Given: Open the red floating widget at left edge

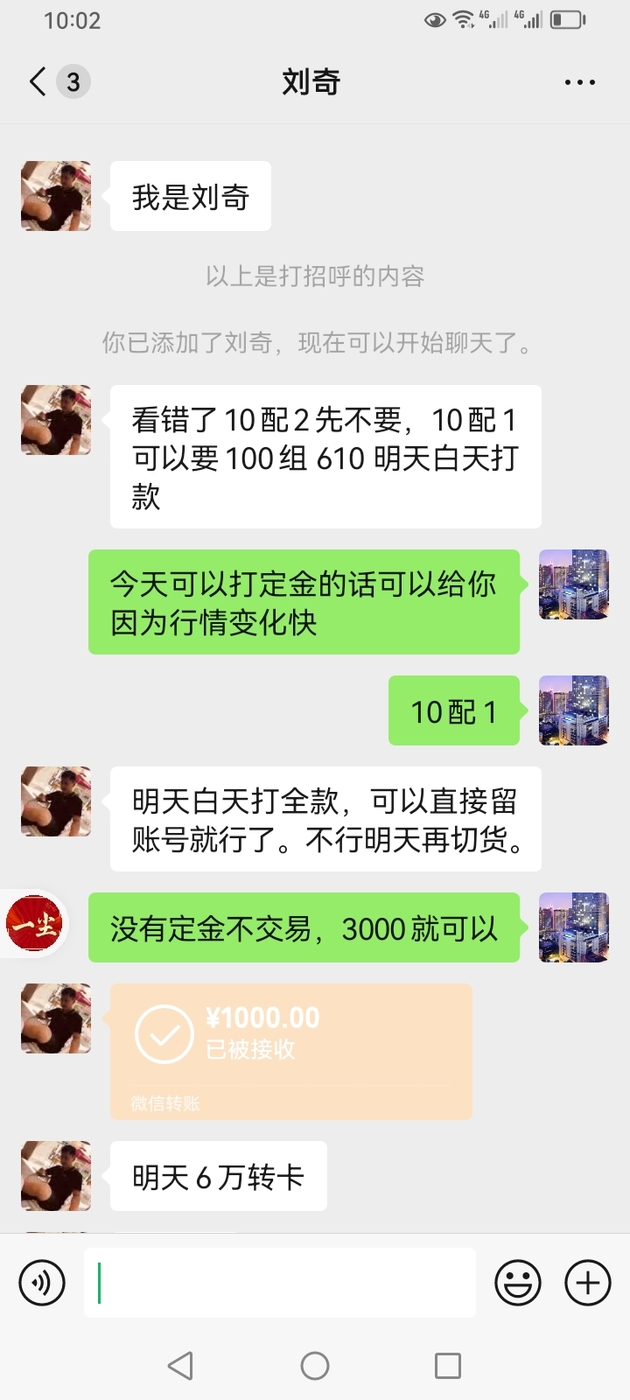Looking at the screenshot, I should point(33,925).
